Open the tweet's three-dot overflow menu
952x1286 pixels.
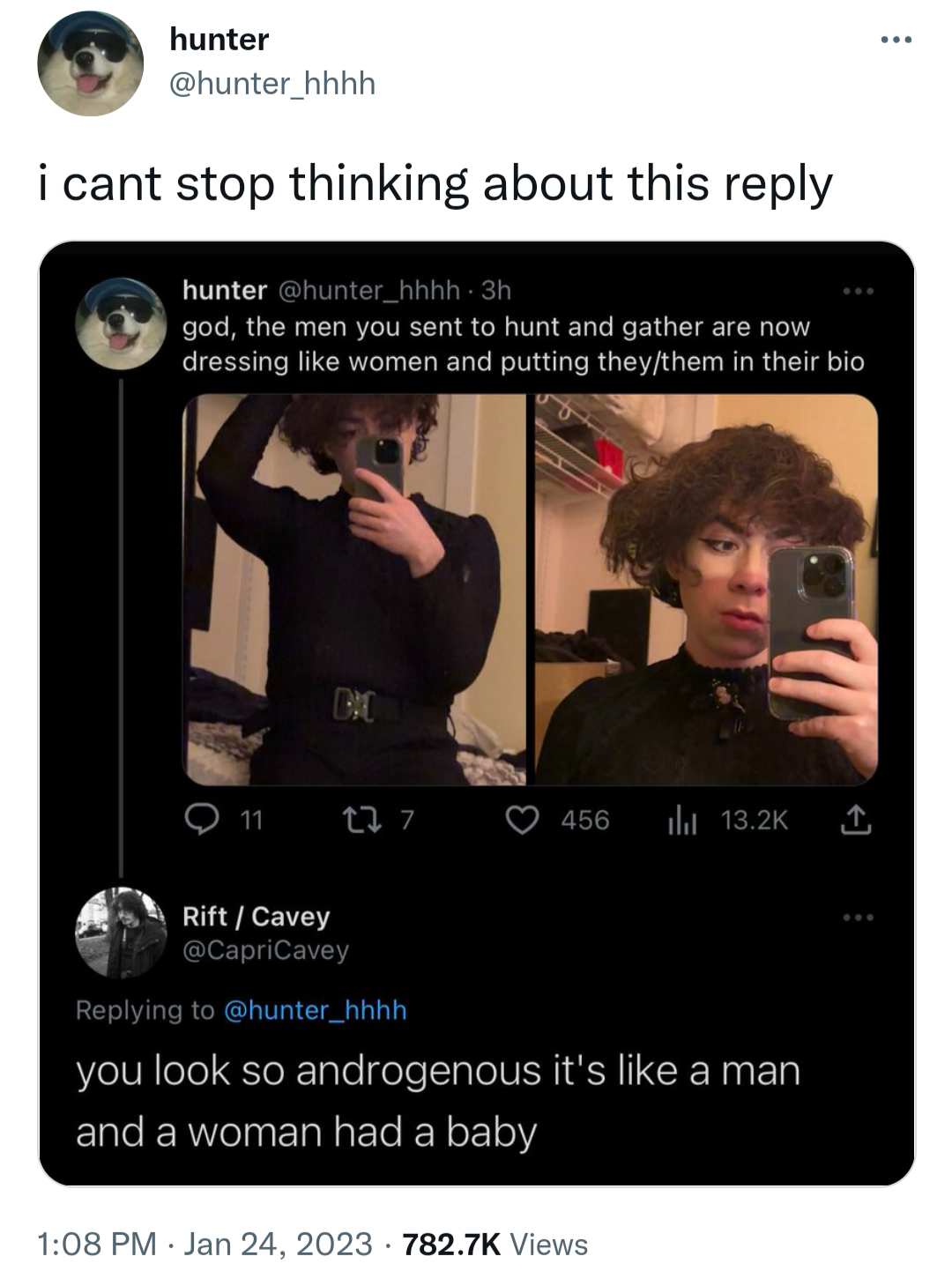coord(896,40)
